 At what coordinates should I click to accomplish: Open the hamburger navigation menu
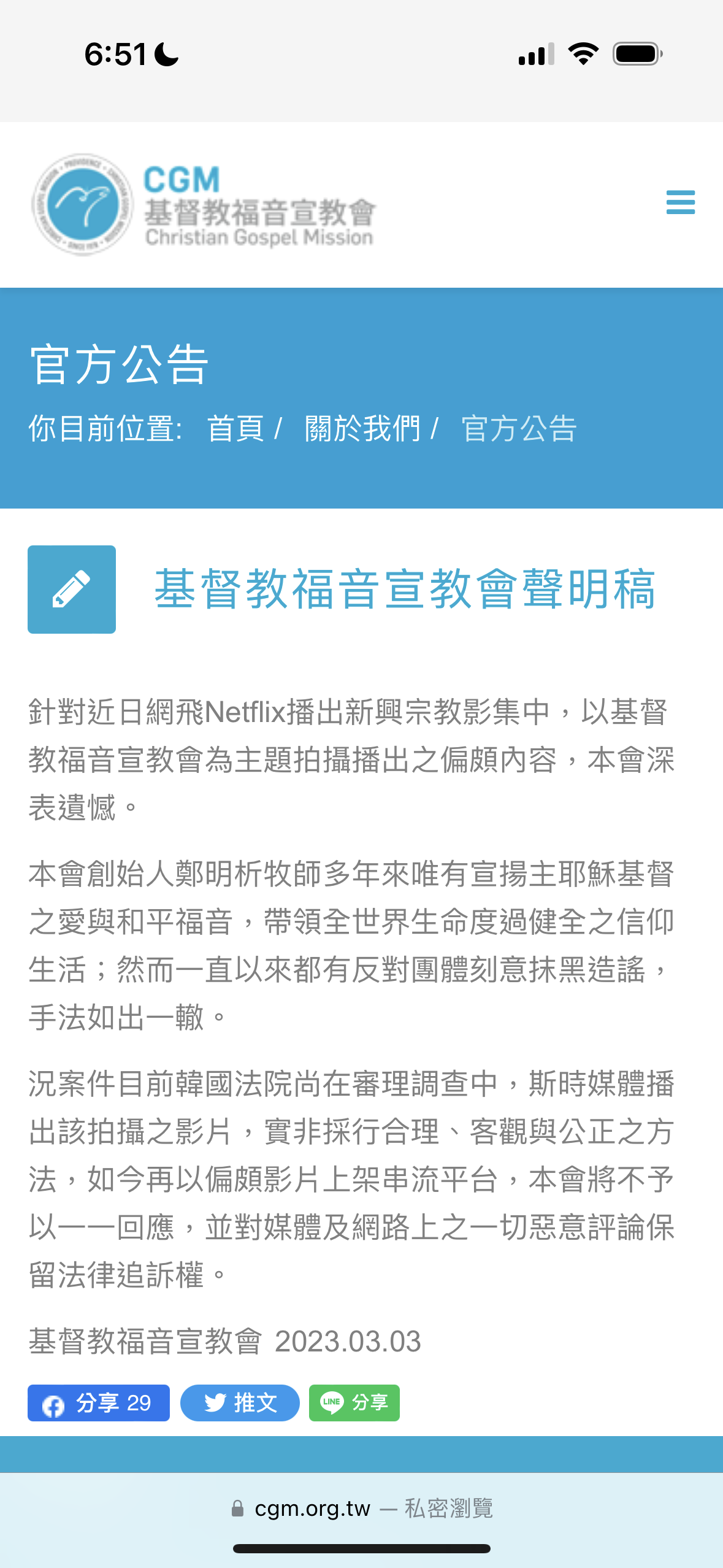tap(680, 202)
